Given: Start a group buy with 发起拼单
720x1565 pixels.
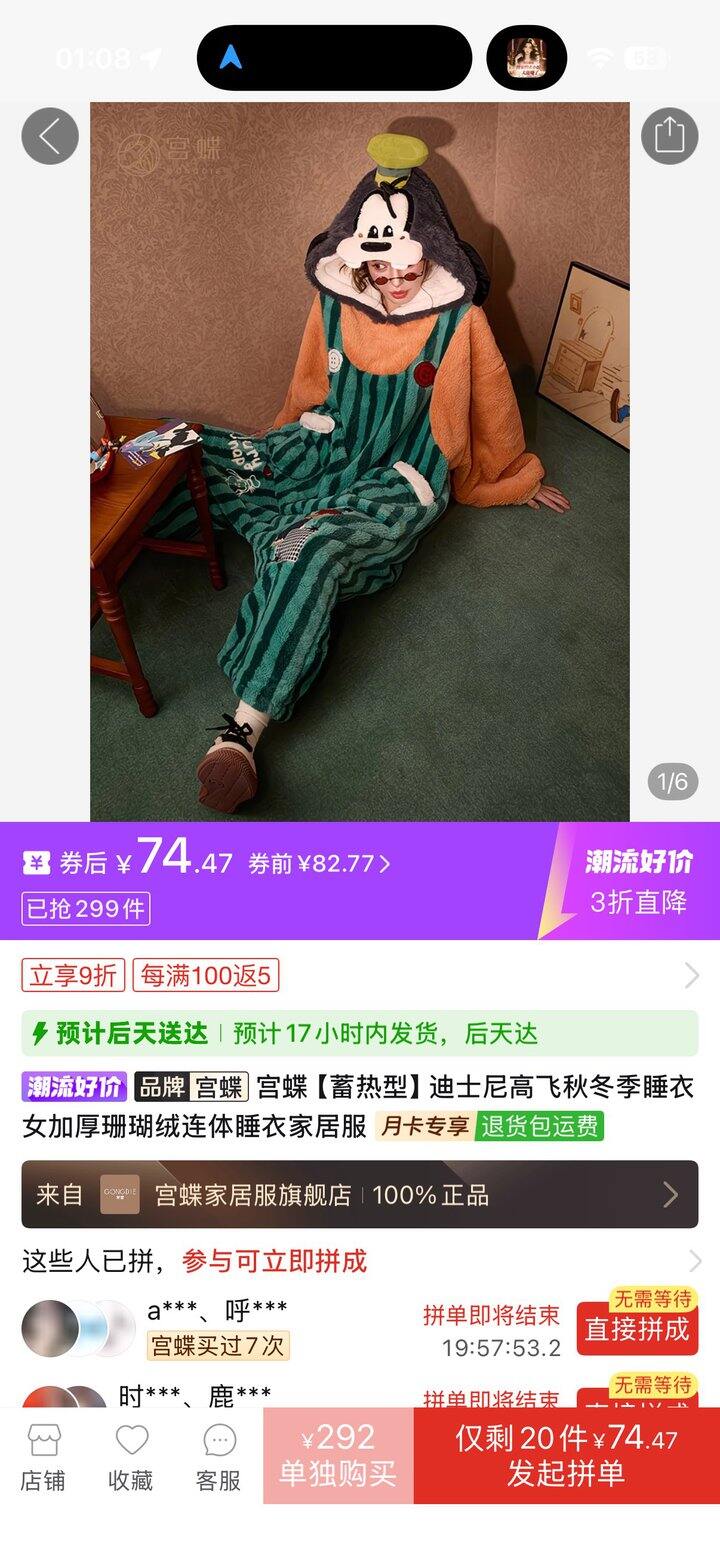Looking at the screenshot, I should [566, 1455].
